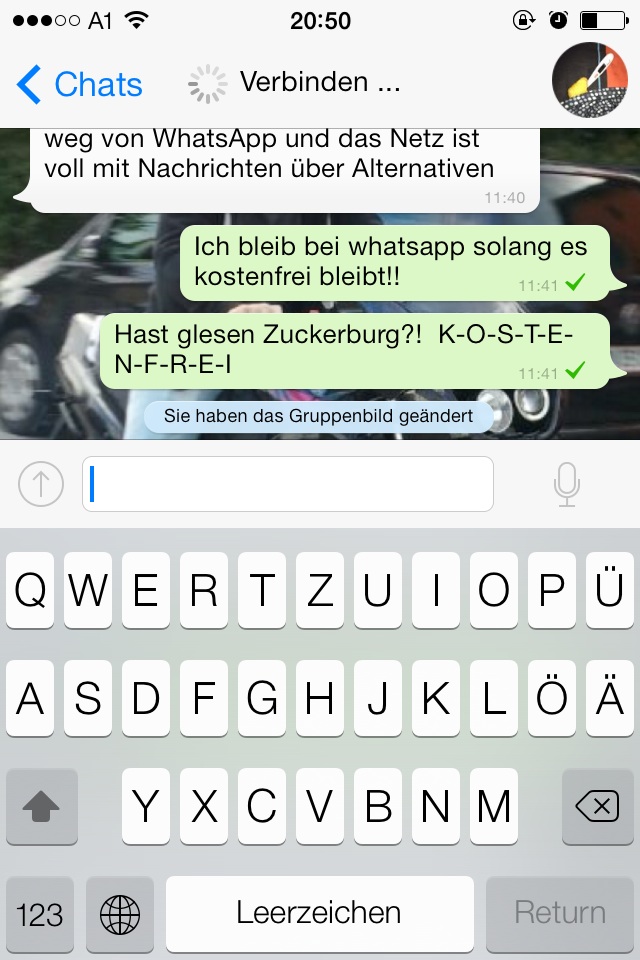The height and width of the screenshot is (960, 640).
Task: Change keyboard language with globe key
Action: click(x=120, y=913)
